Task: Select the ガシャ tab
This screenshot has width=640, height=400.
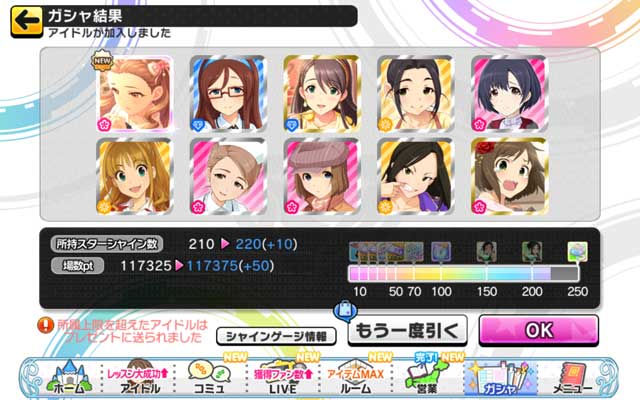Action: coord(492,378)
